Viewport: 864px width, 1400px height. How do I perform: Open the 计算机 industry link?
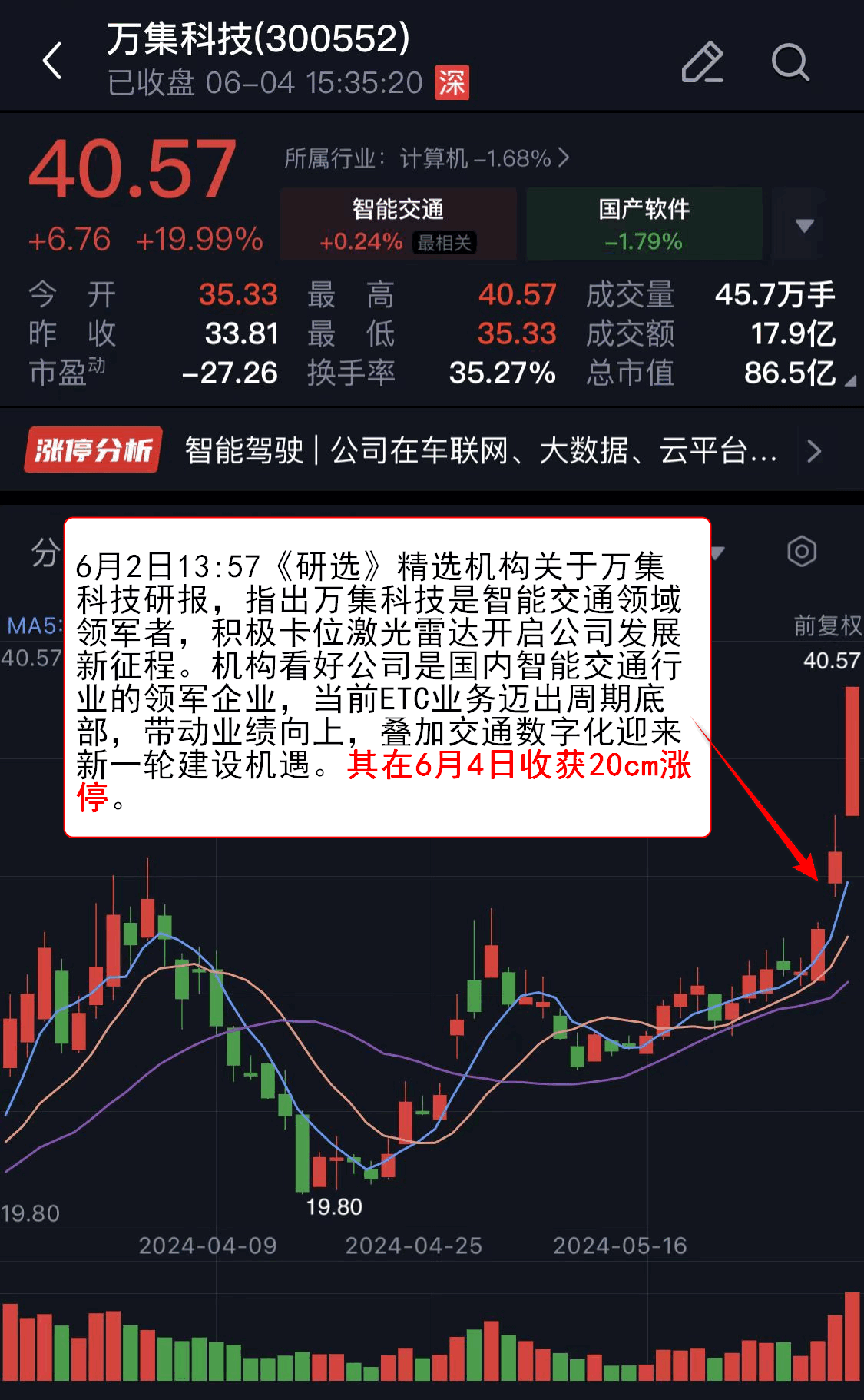(426, 159)
